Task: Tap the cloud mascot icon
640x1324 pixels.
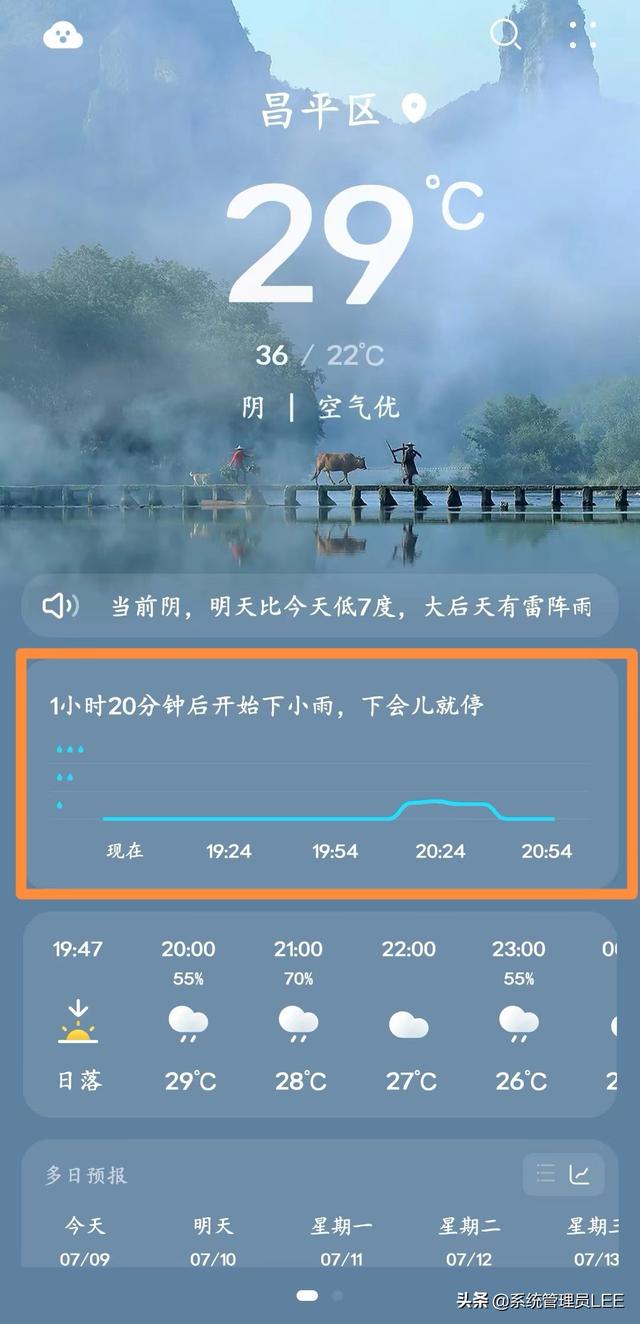Action: pyautogui.click(x=63, y=36)
